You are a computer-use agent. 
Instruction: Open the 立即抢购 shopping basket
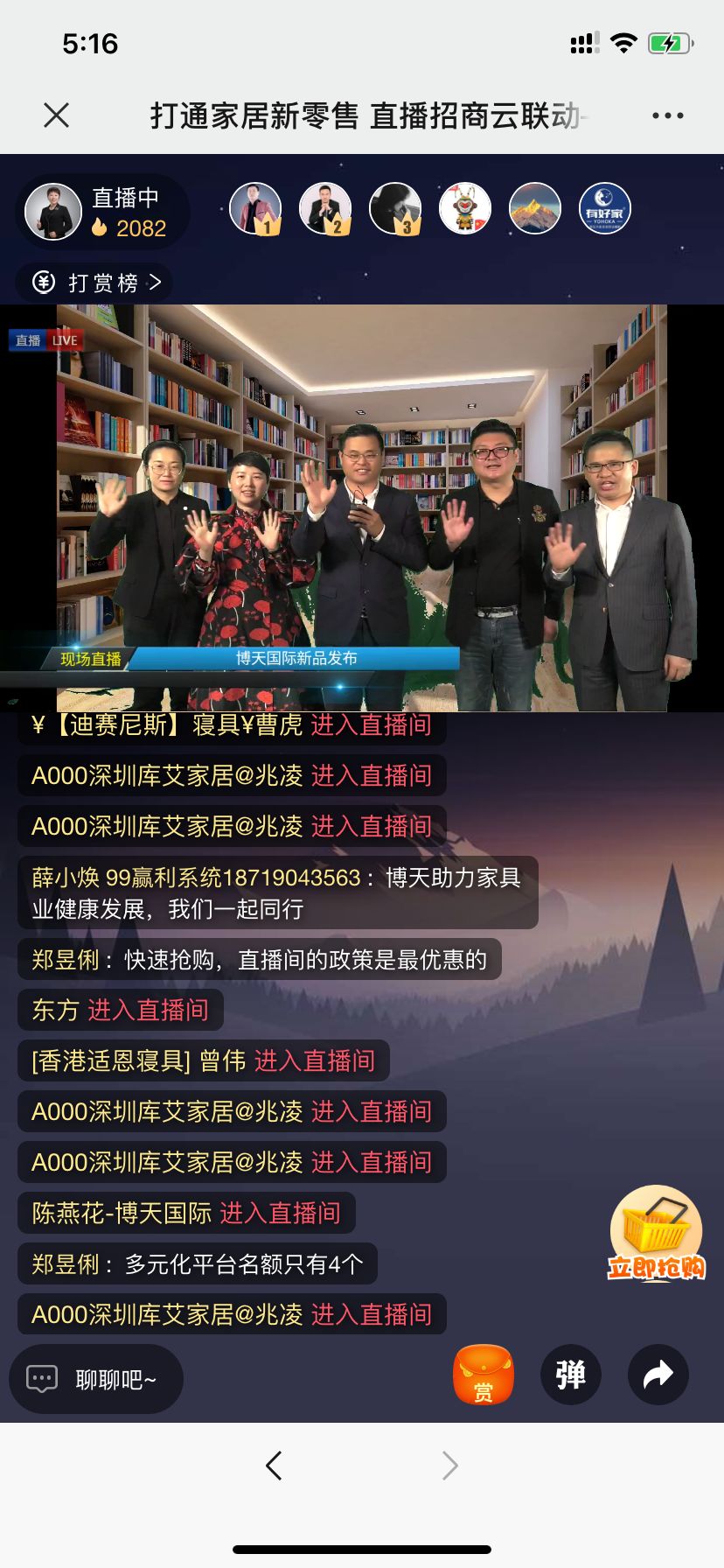(657, 1233)
